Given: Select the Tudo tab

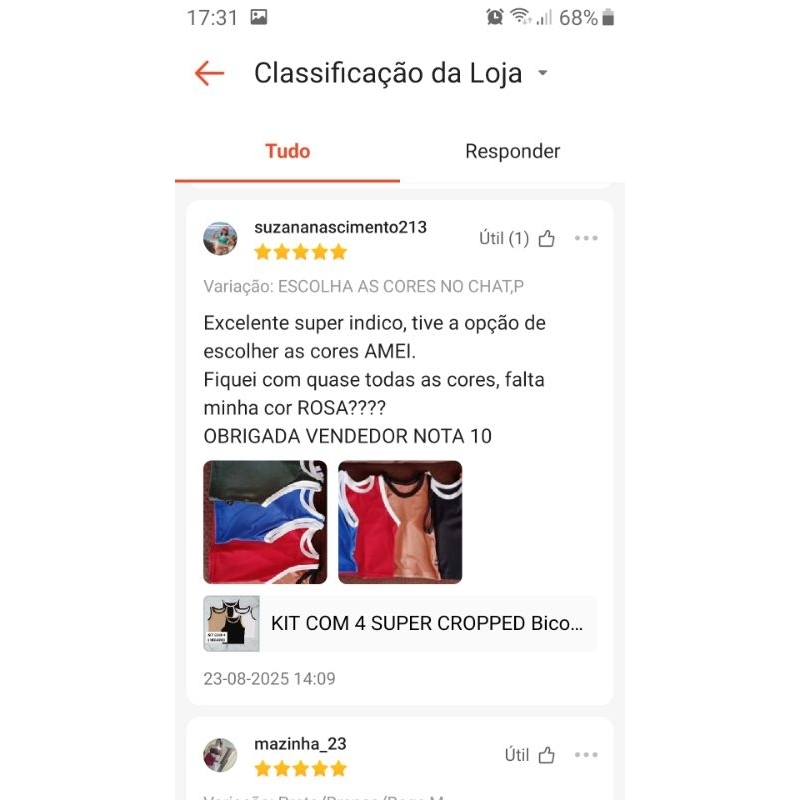Looking at the screenshot, I should pos(287,151).
